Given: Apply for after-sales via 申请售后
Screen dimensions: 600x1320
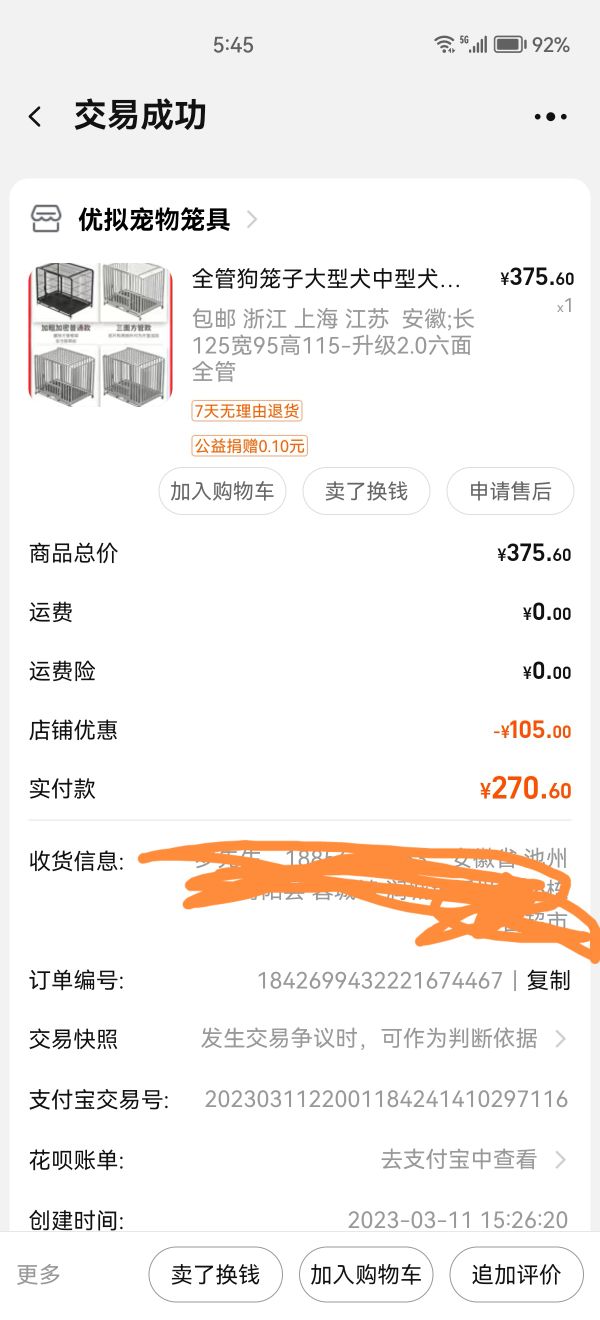Looking at the screenshot, I should click(x=510, y=491).
